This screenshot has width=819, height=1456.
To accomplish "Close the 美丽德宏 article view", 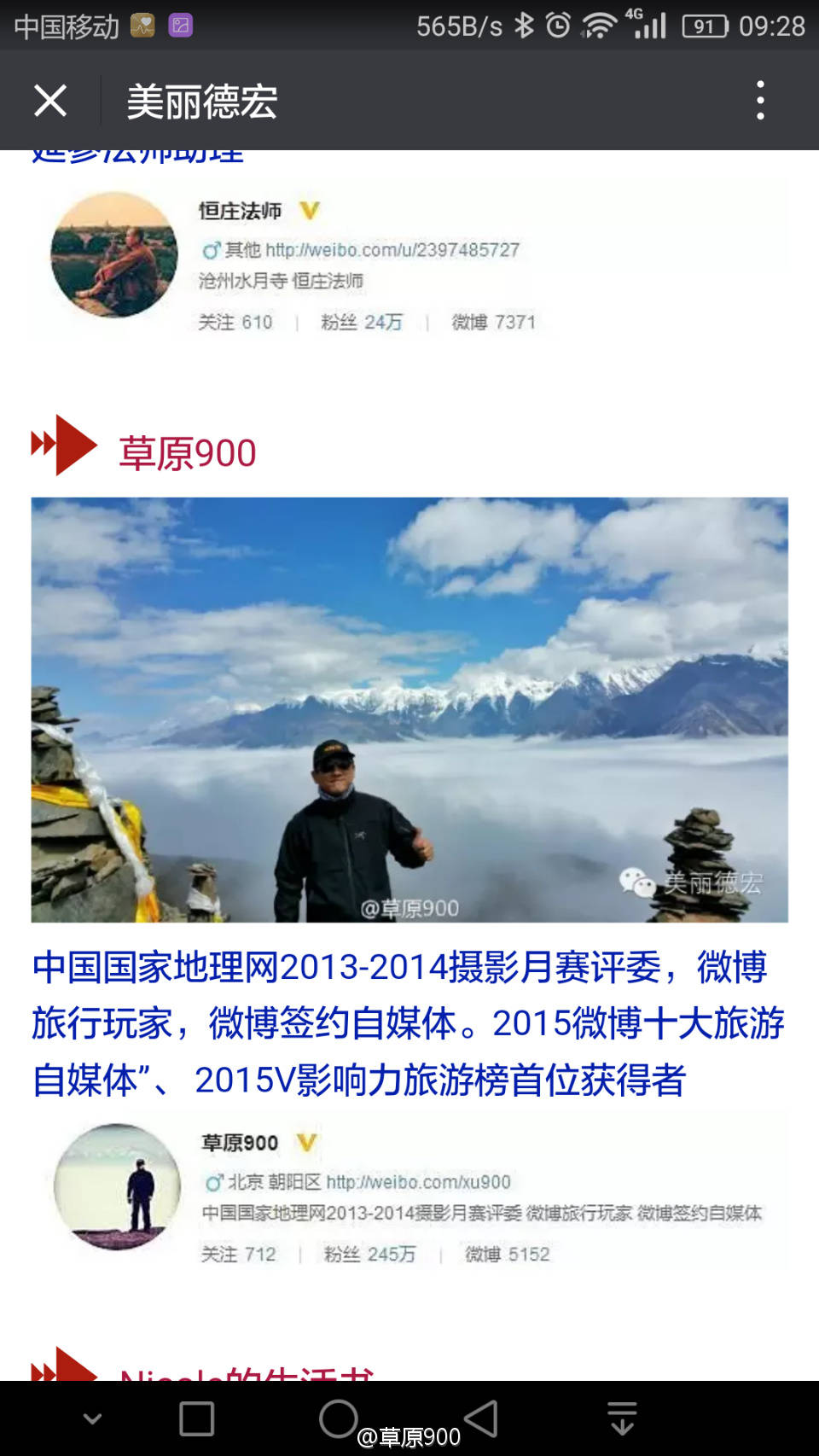I will pyautogui.click(x=50, y=100).
